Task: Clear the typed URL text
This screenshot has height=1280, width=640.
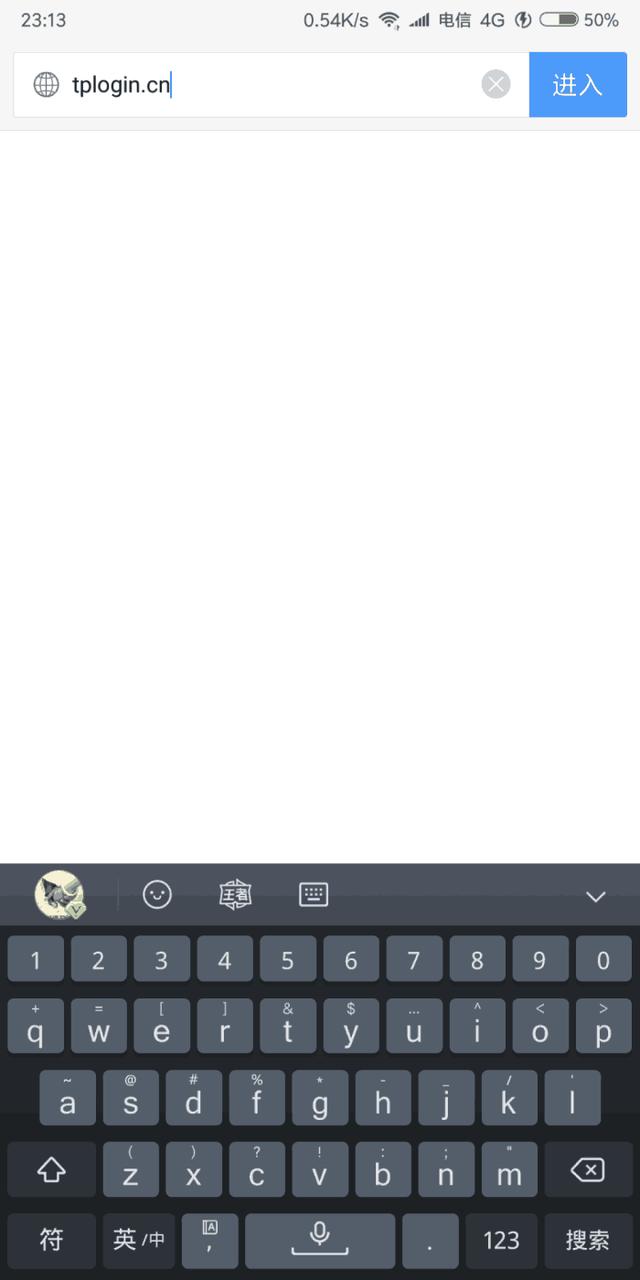Action: 496,85
